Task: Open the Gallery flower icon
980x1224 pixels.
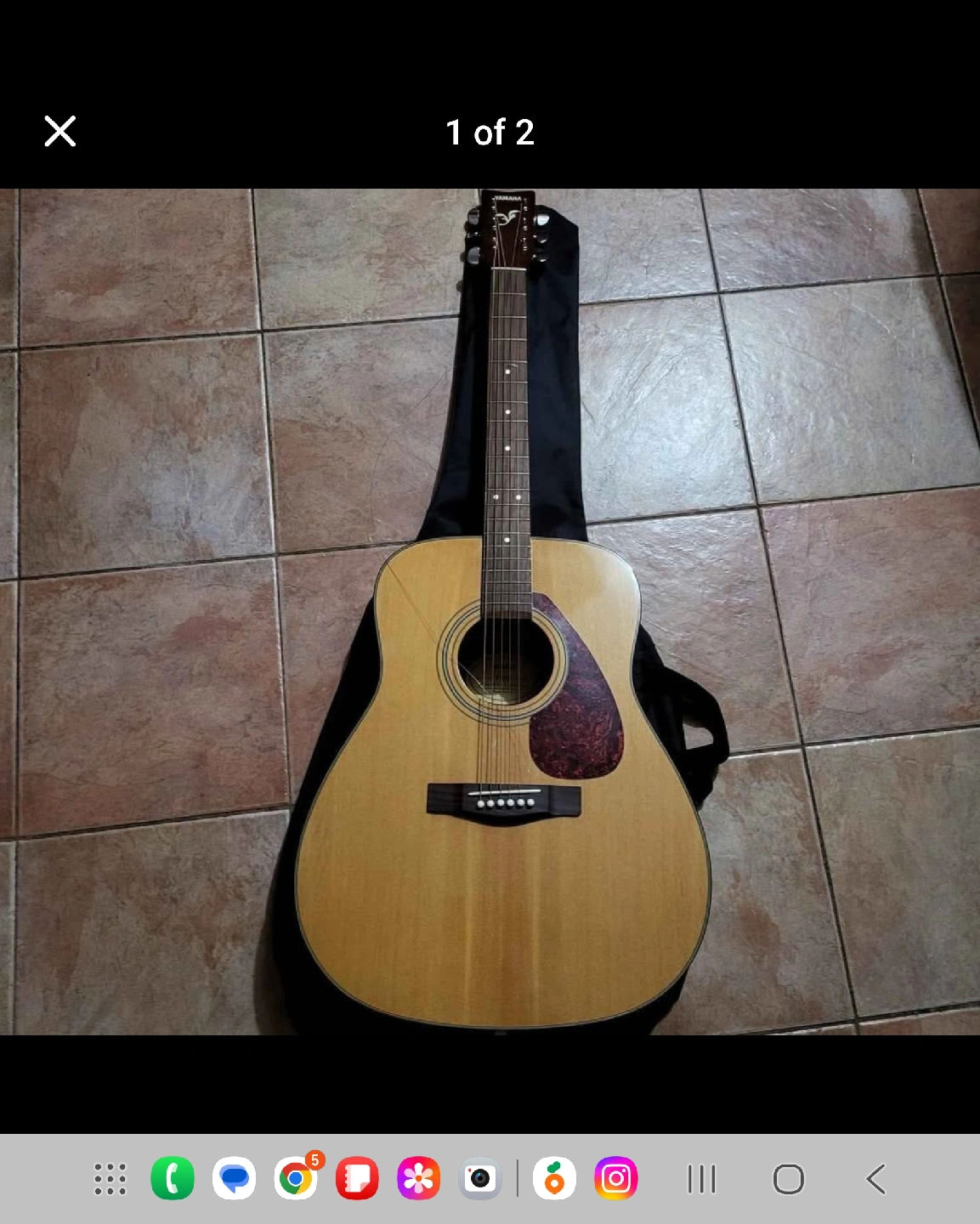Action: pos(419,1179)
